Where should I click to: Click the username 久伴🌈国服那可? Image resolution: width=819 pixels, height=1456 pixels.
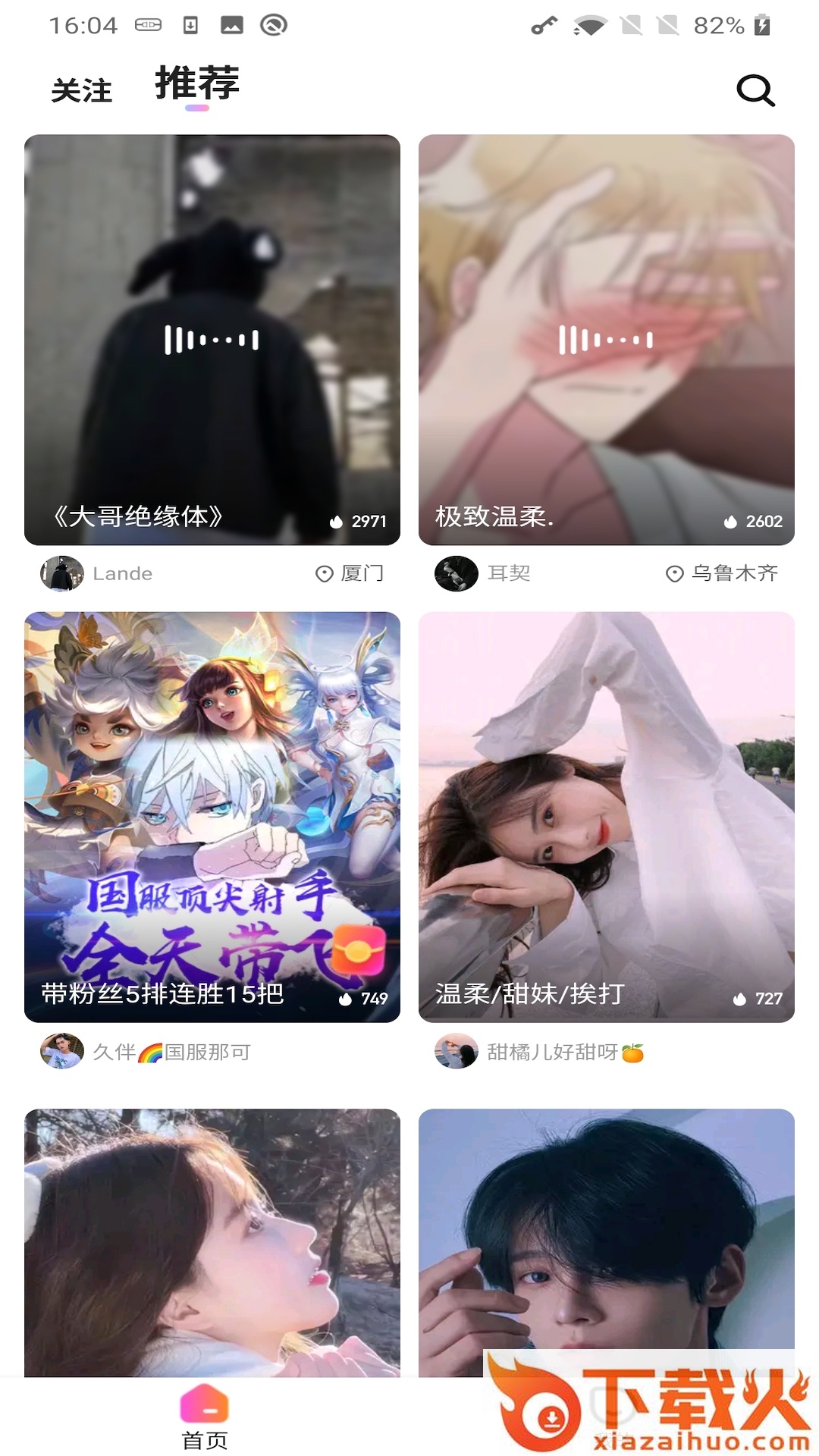coord(173,1052)
